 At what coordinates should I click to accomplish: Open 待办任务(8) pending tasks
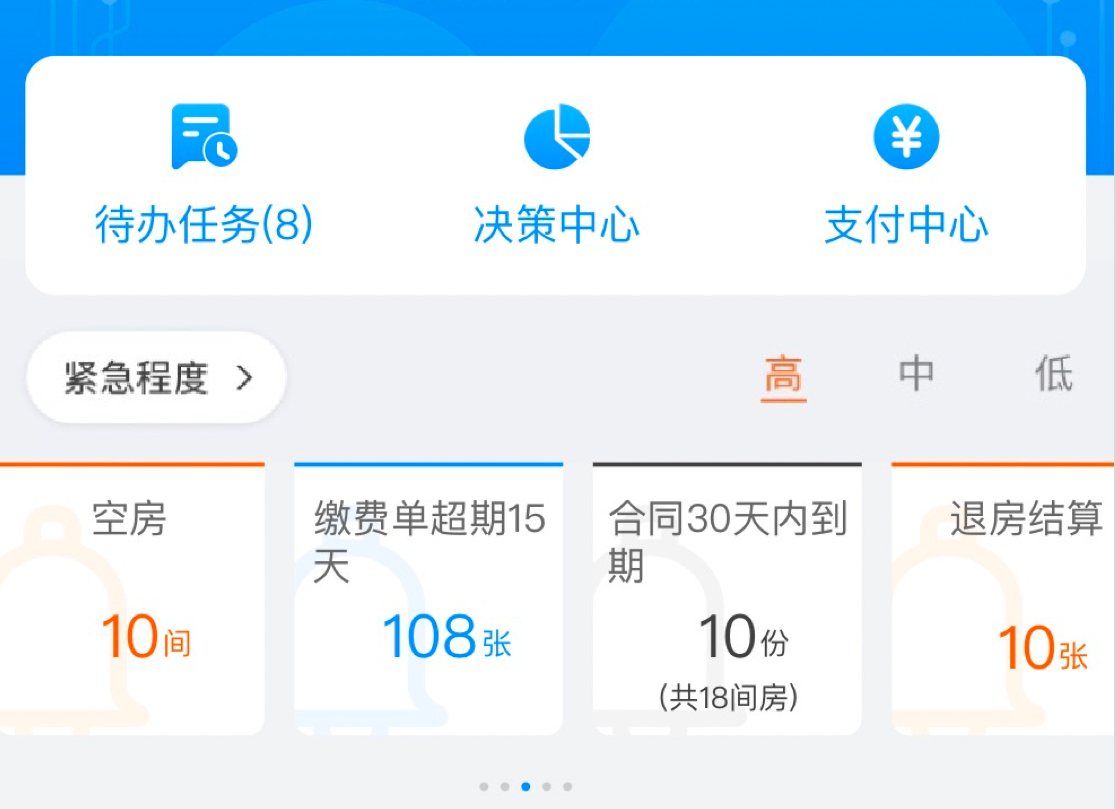(204, 177)
